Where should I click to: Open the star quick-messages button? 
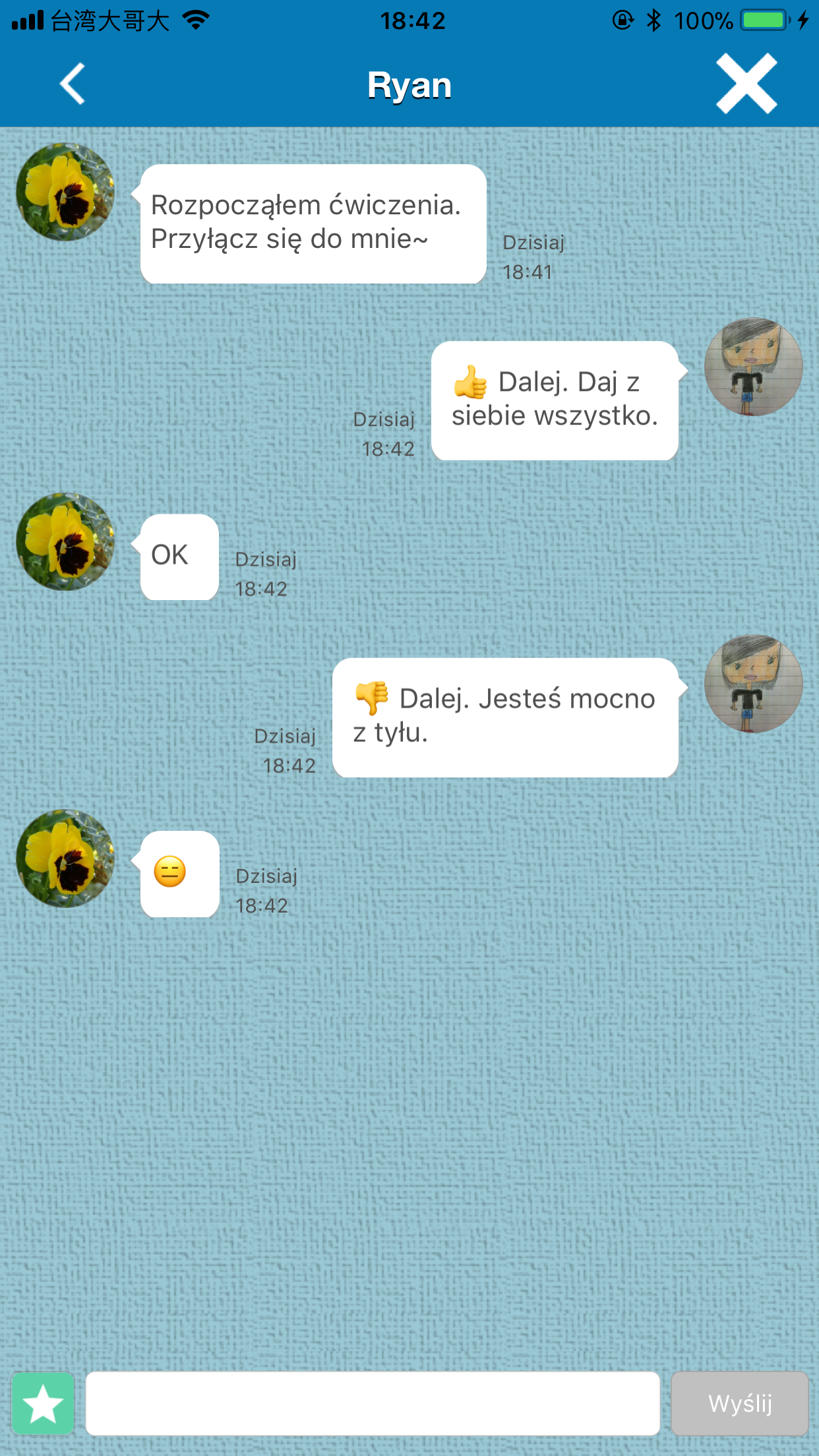(44, 1403)
